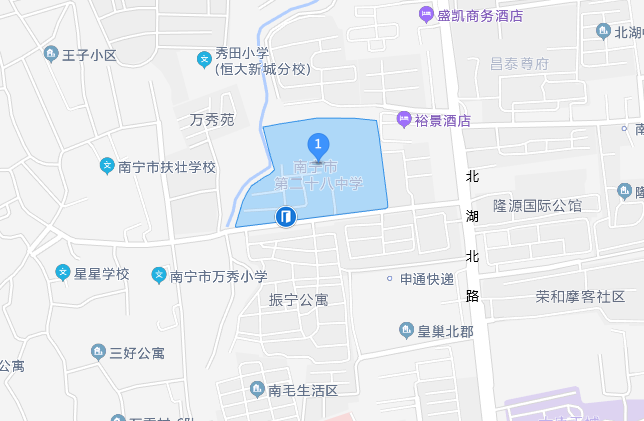Tap the blue location pin numbered 1
The image size is (644, 421).
(318, 147)
